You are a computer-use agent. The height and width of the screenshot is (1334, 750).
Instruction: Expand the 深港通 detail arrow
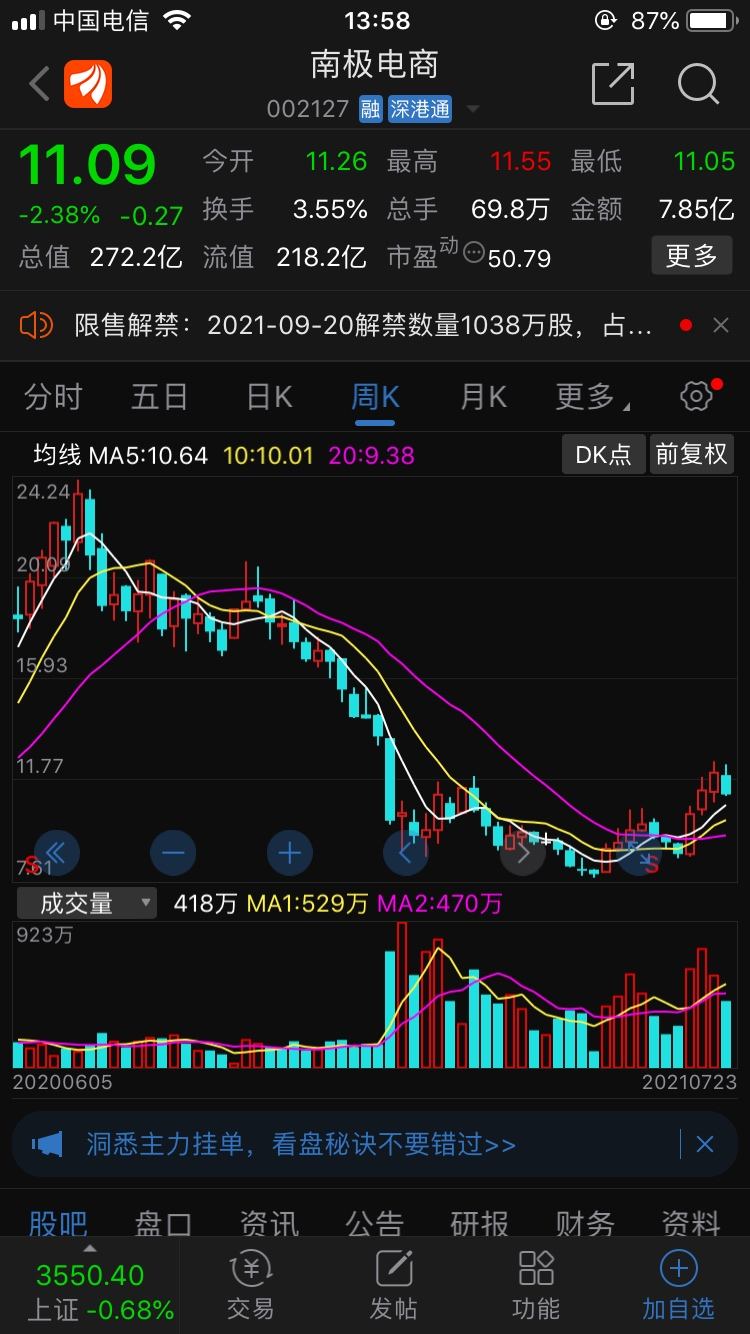coord(471,110)
